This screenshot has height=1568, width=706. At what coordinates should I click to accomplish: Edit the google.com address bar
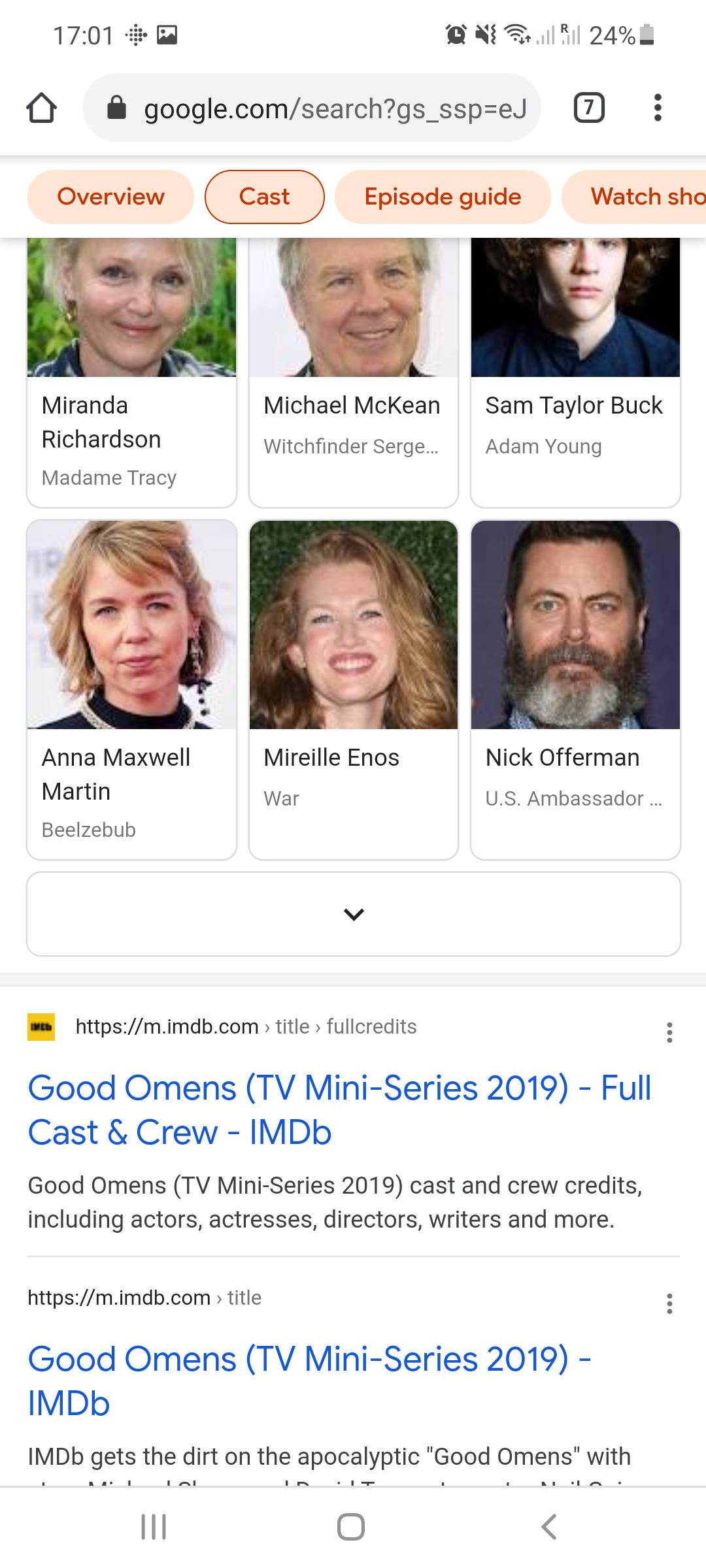click(333, 108)
